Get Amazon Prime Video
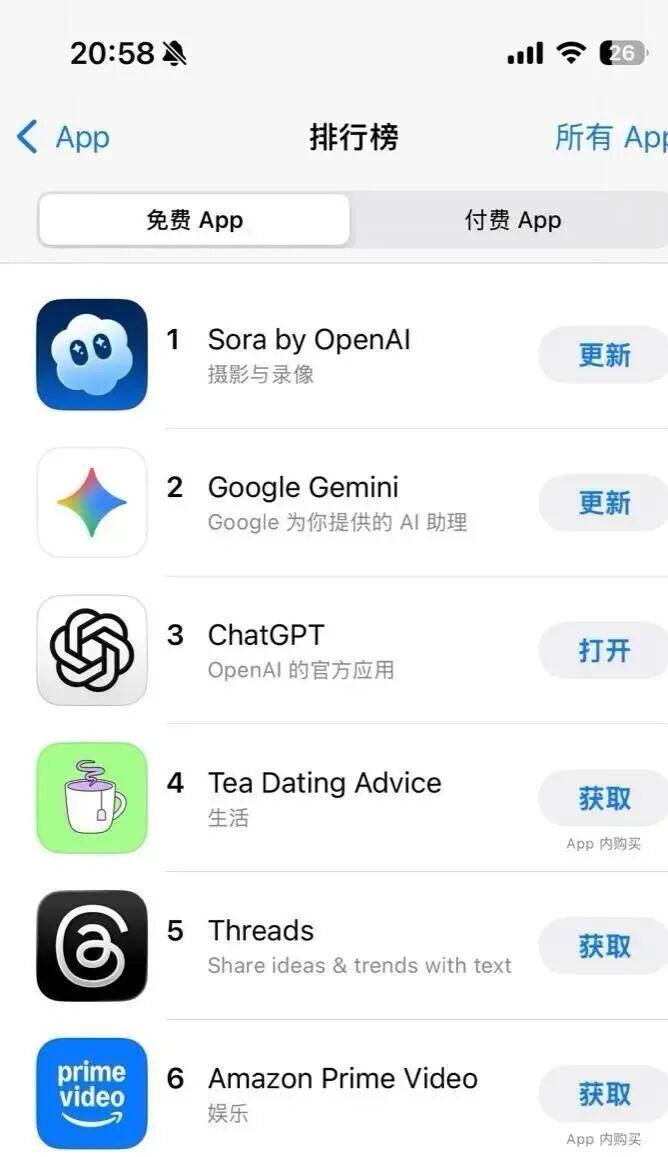Viewport: 668px width, 1157px height. tap(604, 1094)
